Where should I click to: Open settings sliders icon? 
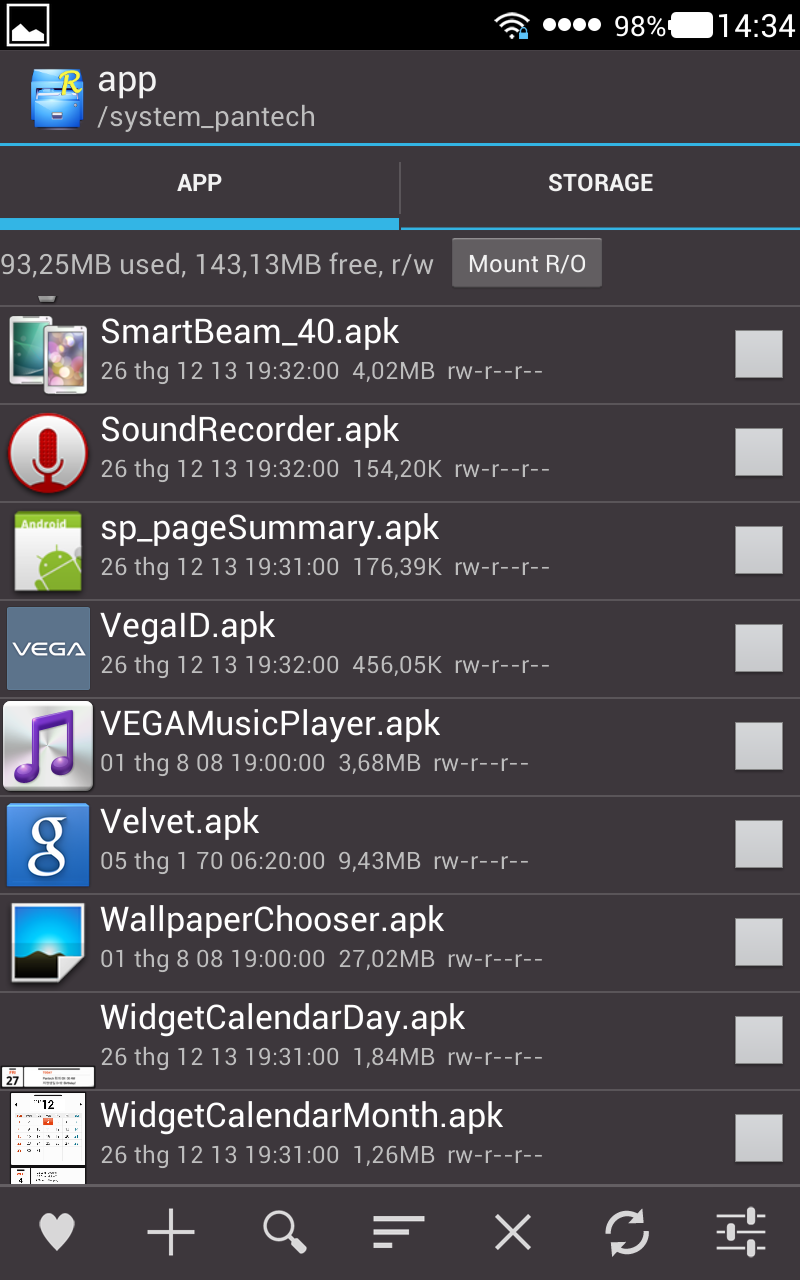pyautogui.click(x=741, y=1232)
